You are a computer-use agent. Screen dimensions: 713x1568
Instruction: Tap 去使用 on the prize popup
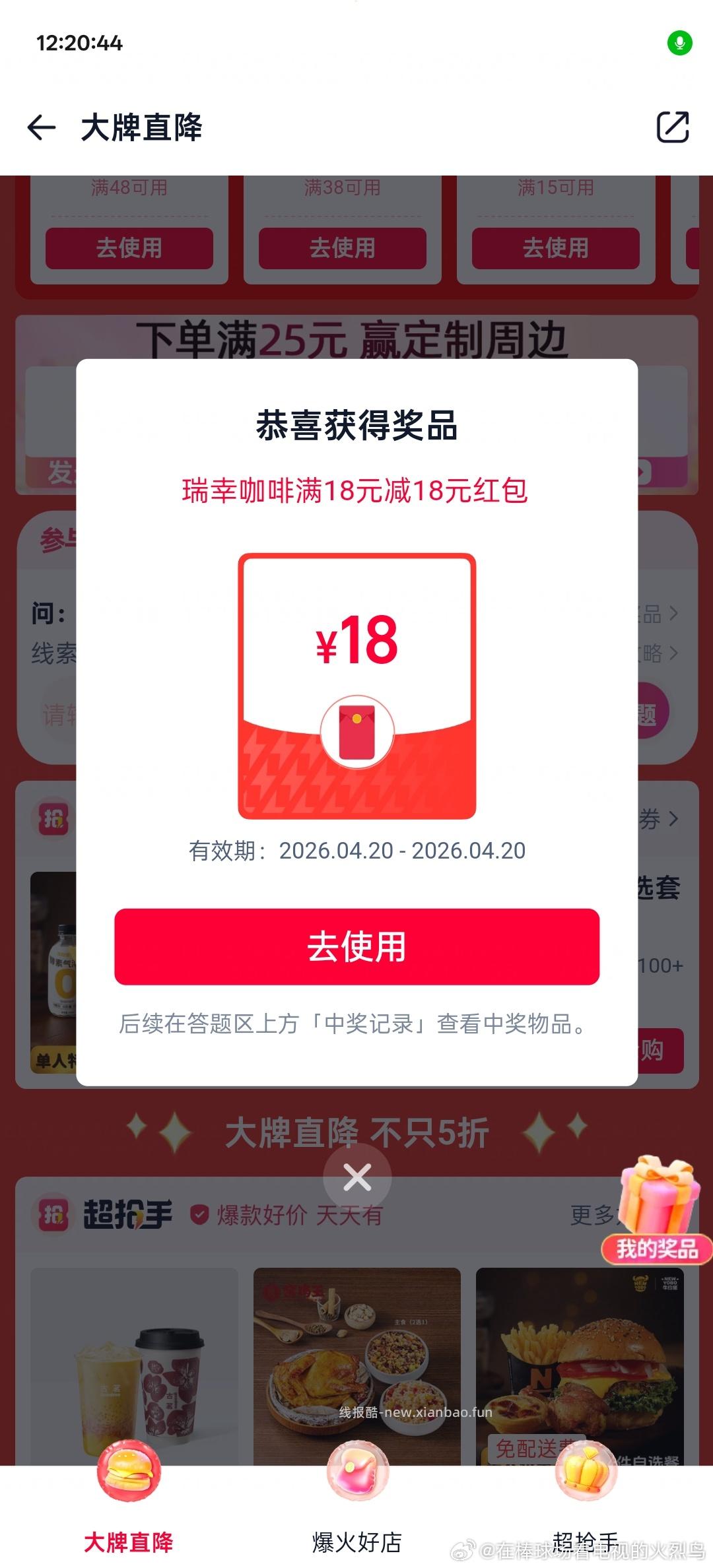click(x=356, y=946)
